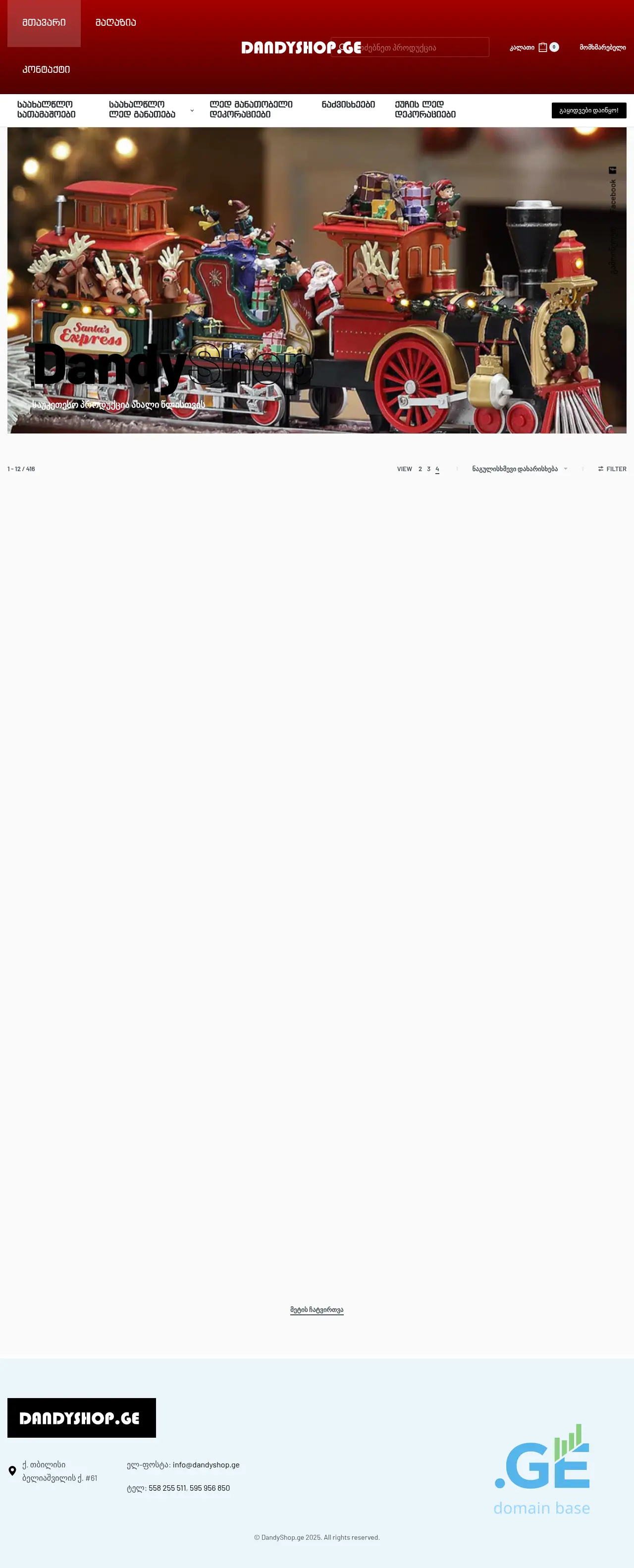Screen dimensions: 634x1568
Task: Open the FILTER panel
Action: [612, 469]
